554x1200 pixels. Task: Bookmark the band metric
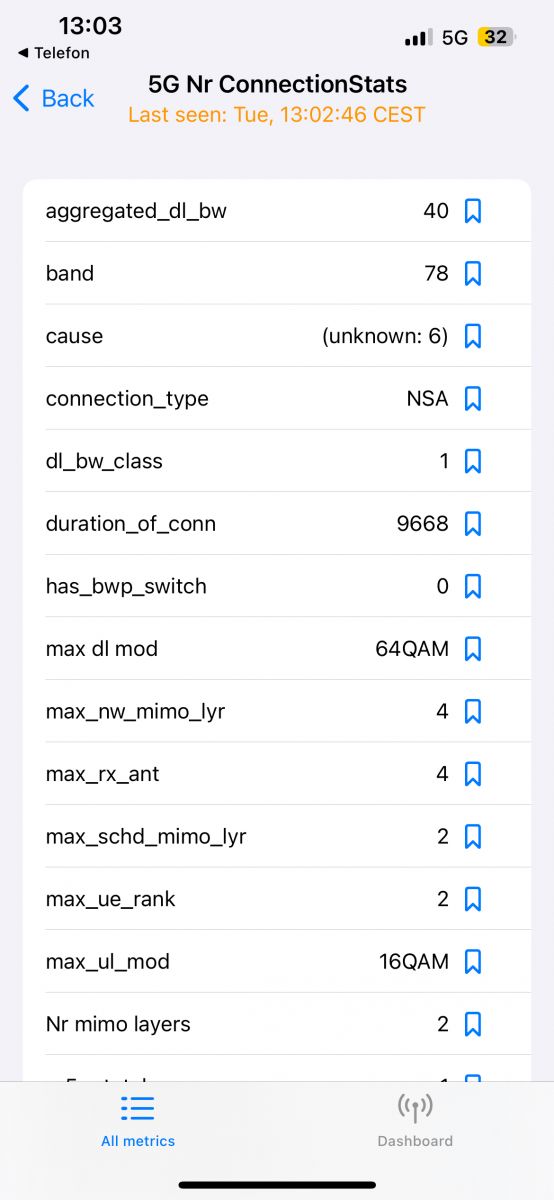pyautogui.click(x=473, y=273)
